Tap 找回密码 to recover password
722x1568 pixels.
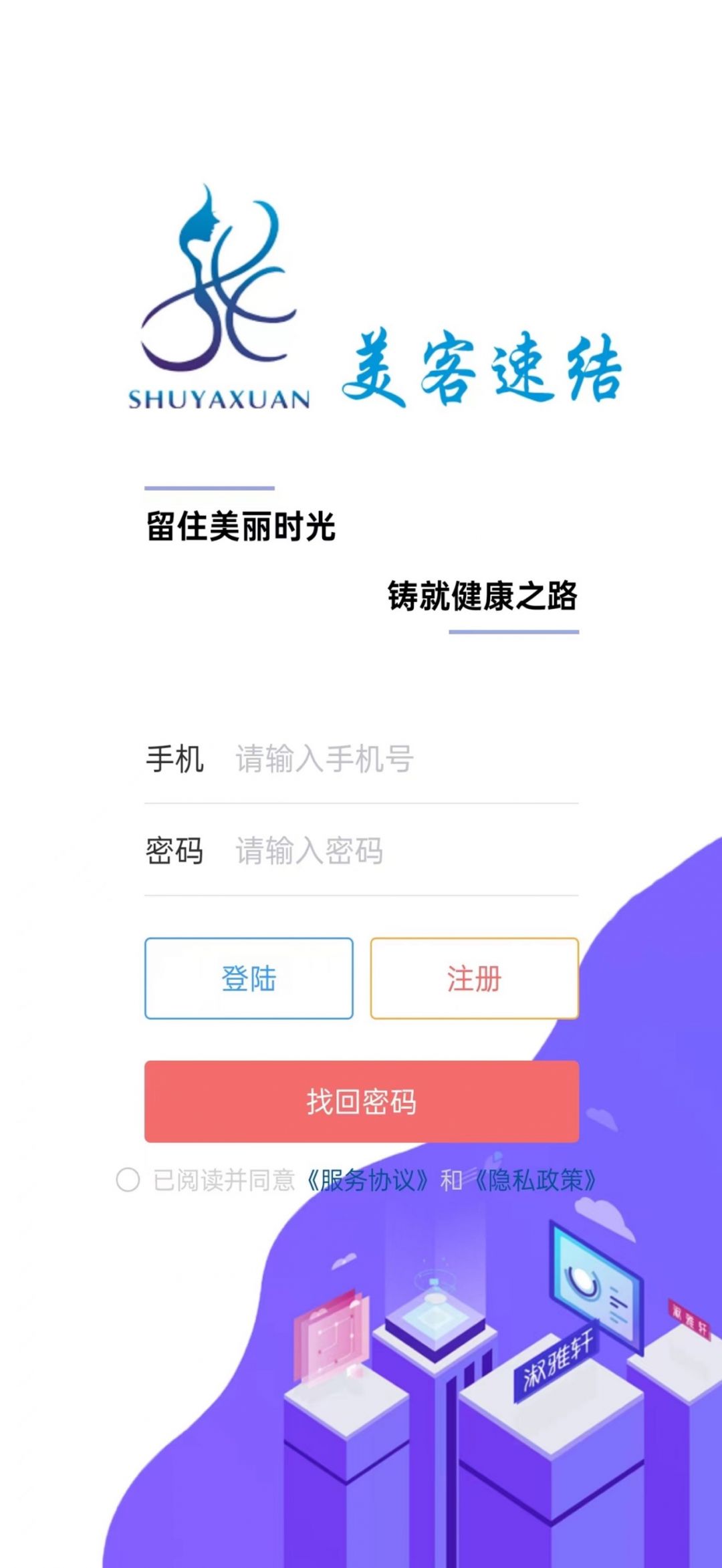coord(362,1101)
